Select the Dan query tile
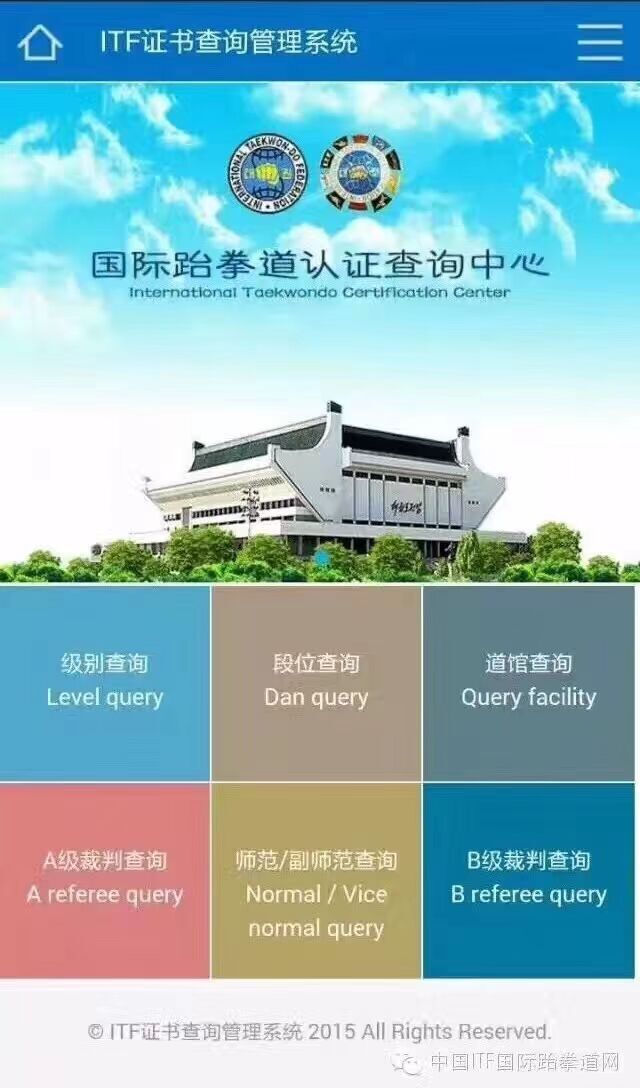Screen dimensions: 640x1088 (316, 682)
